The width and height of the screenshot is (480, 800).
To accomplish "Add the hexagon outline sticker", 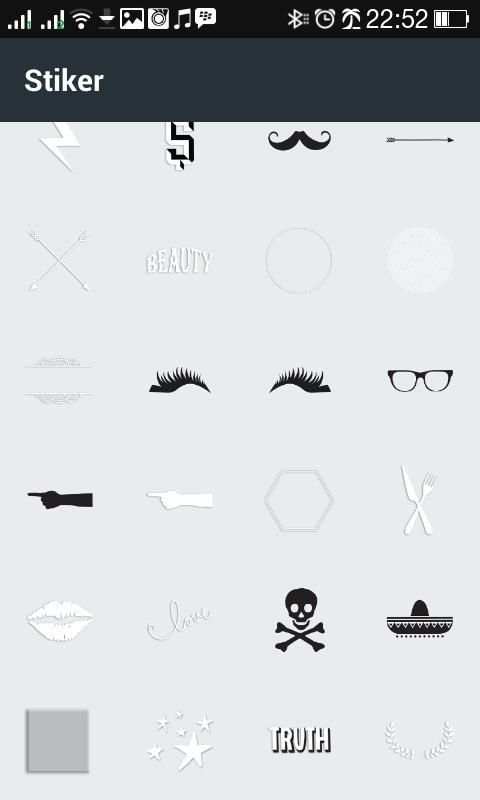I will click(299, 501).
